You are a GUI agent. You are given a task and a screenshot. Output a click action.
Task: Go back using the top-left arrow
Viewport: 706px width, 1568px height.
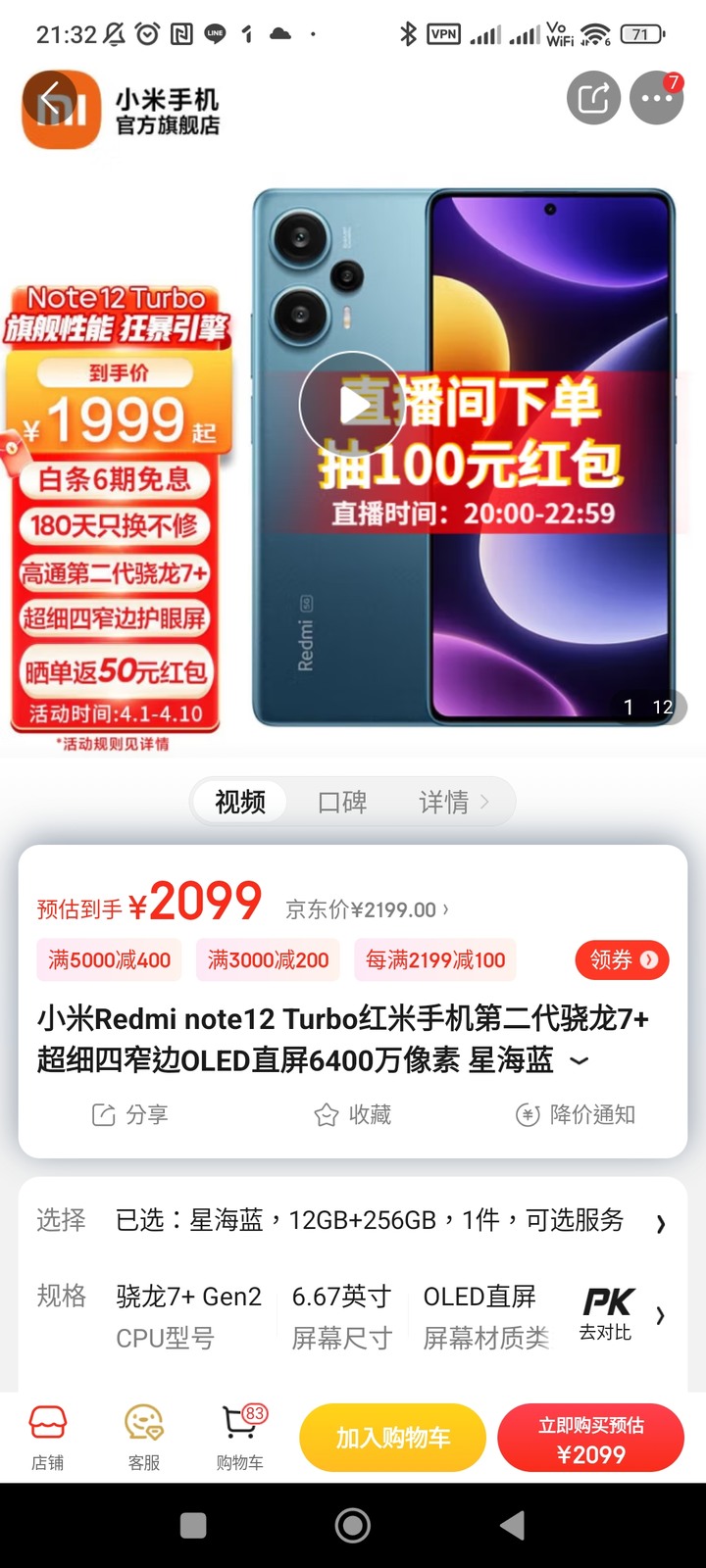point(55,99)
